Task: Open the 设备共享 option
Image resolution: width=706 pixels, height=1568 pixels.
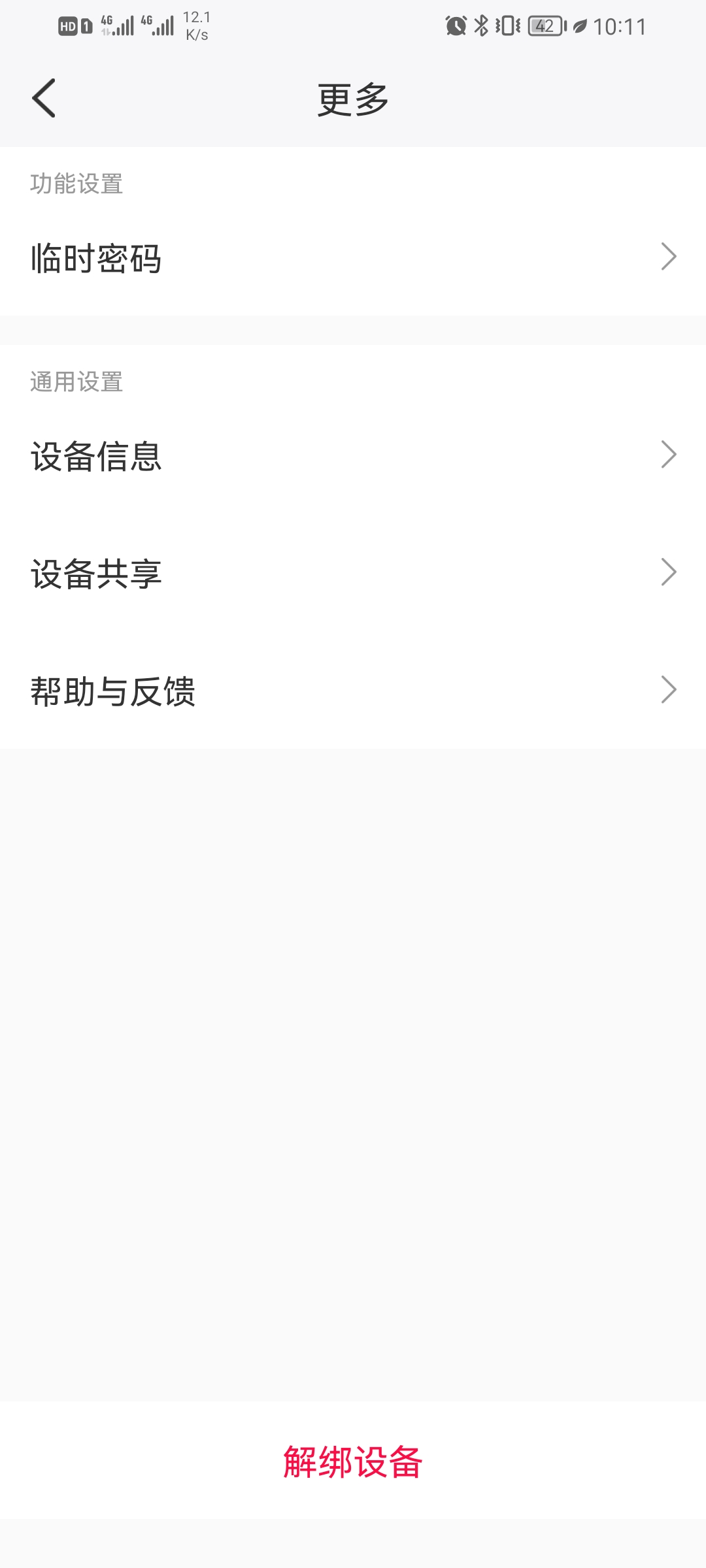Action: click(x=353, y=573)
